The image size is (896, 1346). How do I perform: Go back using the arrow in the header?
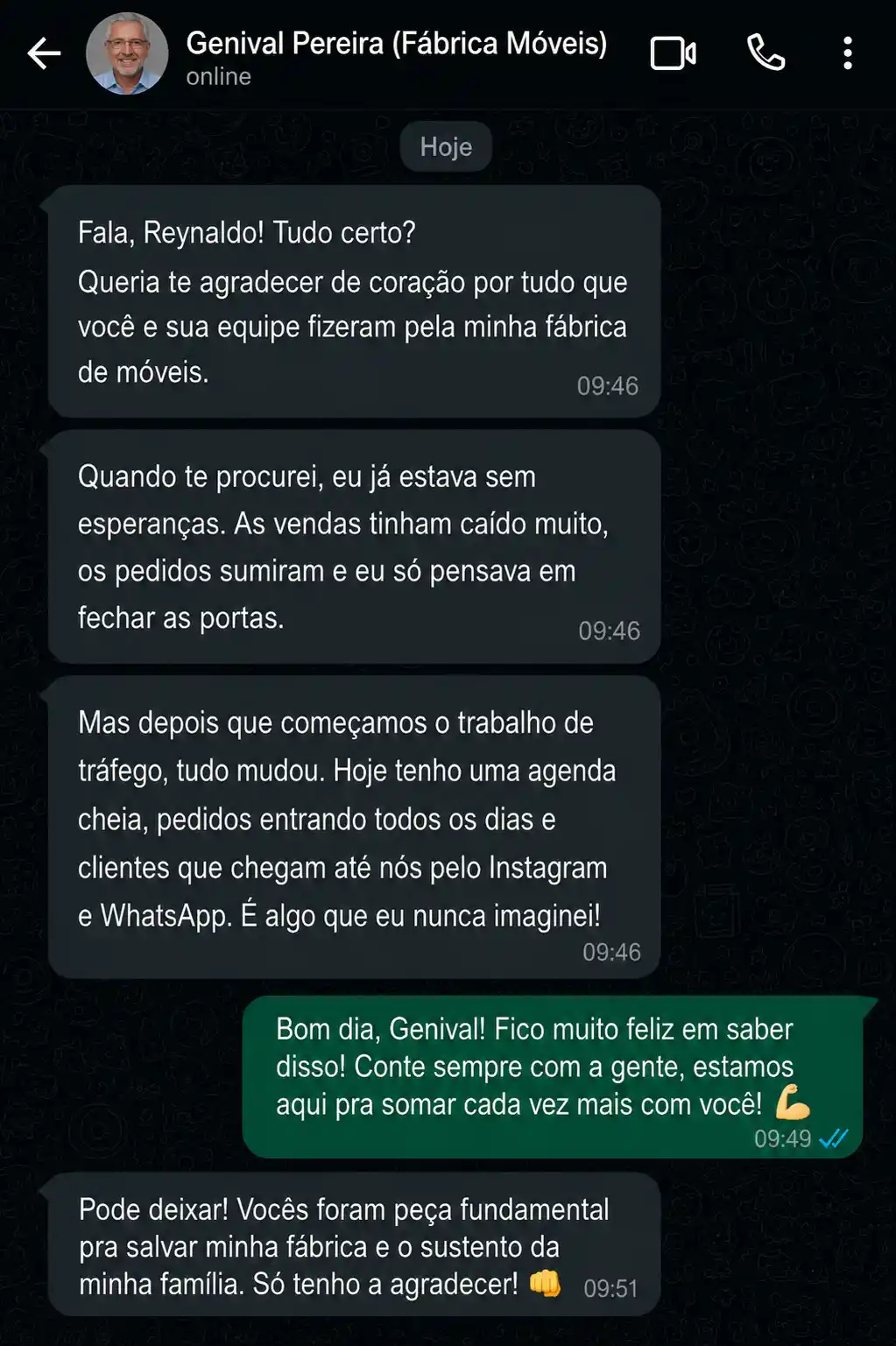click(x=44, y=54)
